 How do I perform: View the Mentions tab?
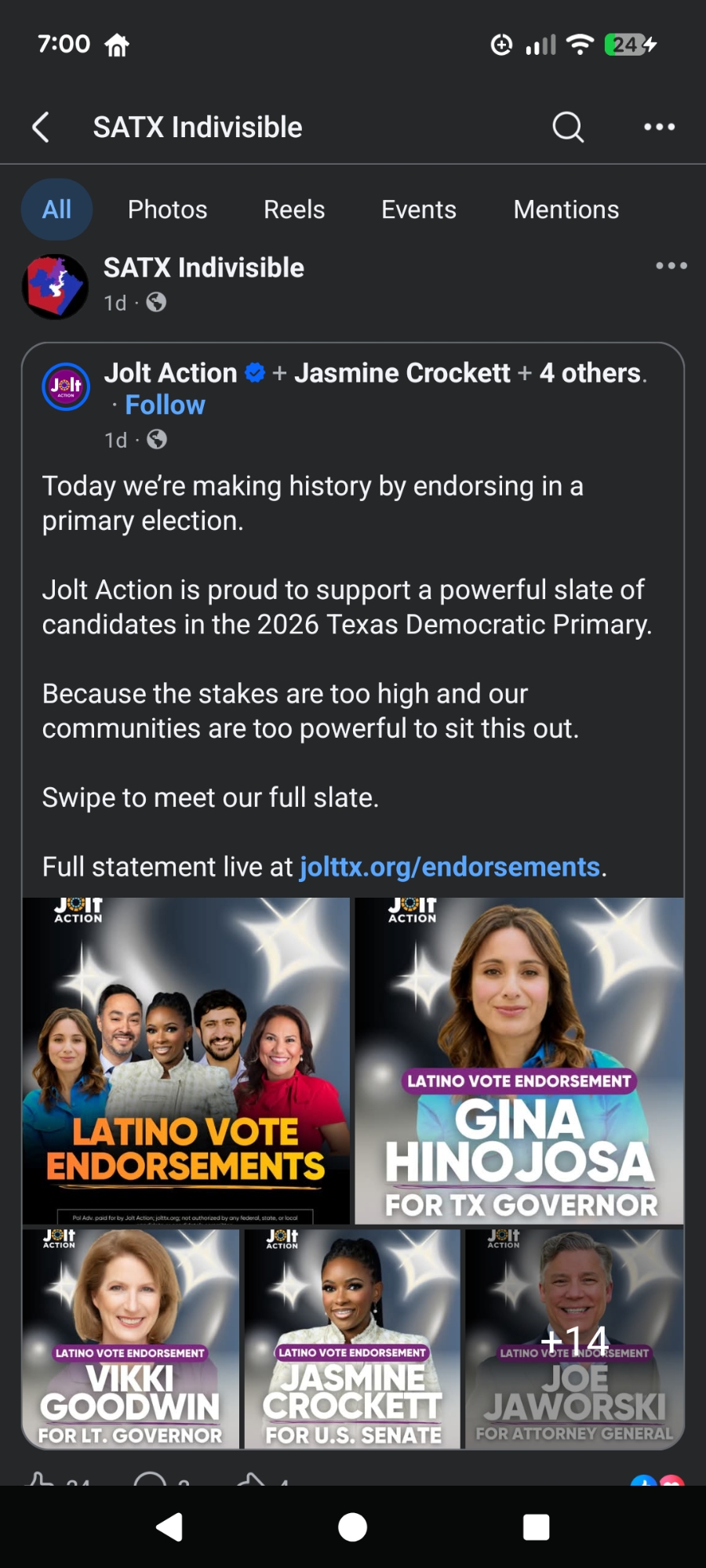566,209
